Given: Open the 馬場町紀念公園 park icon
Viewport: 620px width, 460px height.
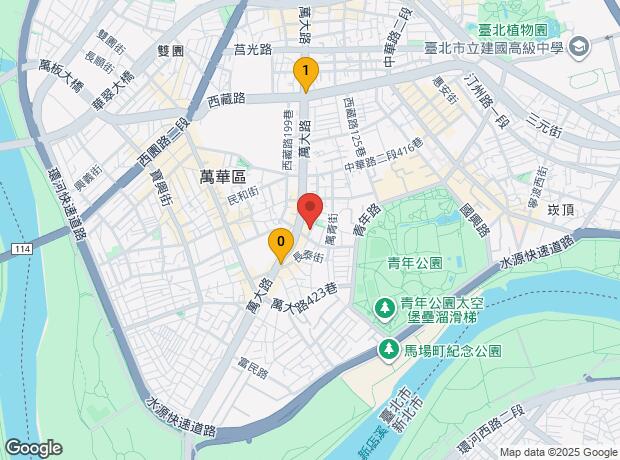Looking at the screenshot, I should (x=389, y=349).
